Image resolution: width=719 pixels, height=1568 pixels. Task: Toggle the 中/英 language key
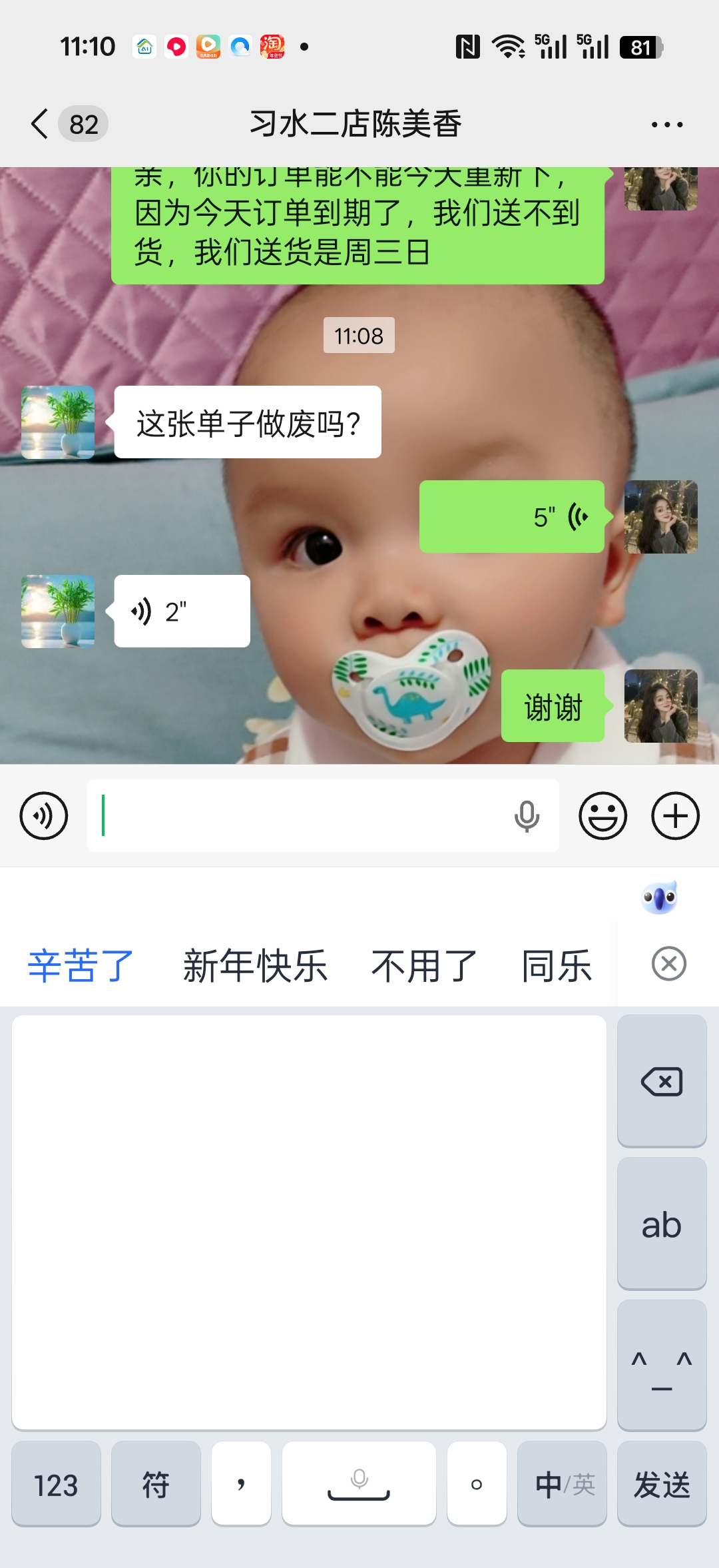(x=563, y=1485)
